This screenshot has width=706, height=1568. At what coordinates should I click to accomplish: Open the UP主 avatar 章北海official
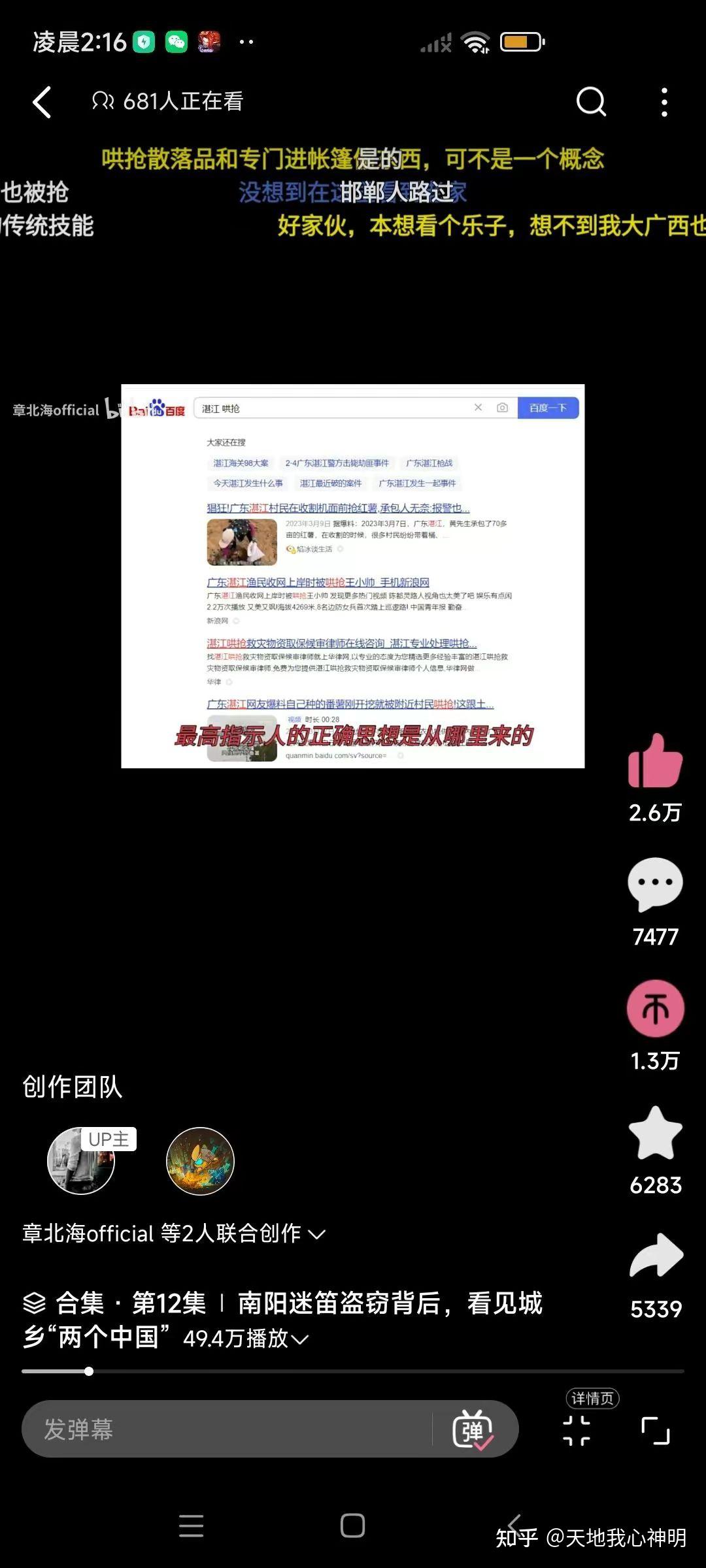(81, 1161)
